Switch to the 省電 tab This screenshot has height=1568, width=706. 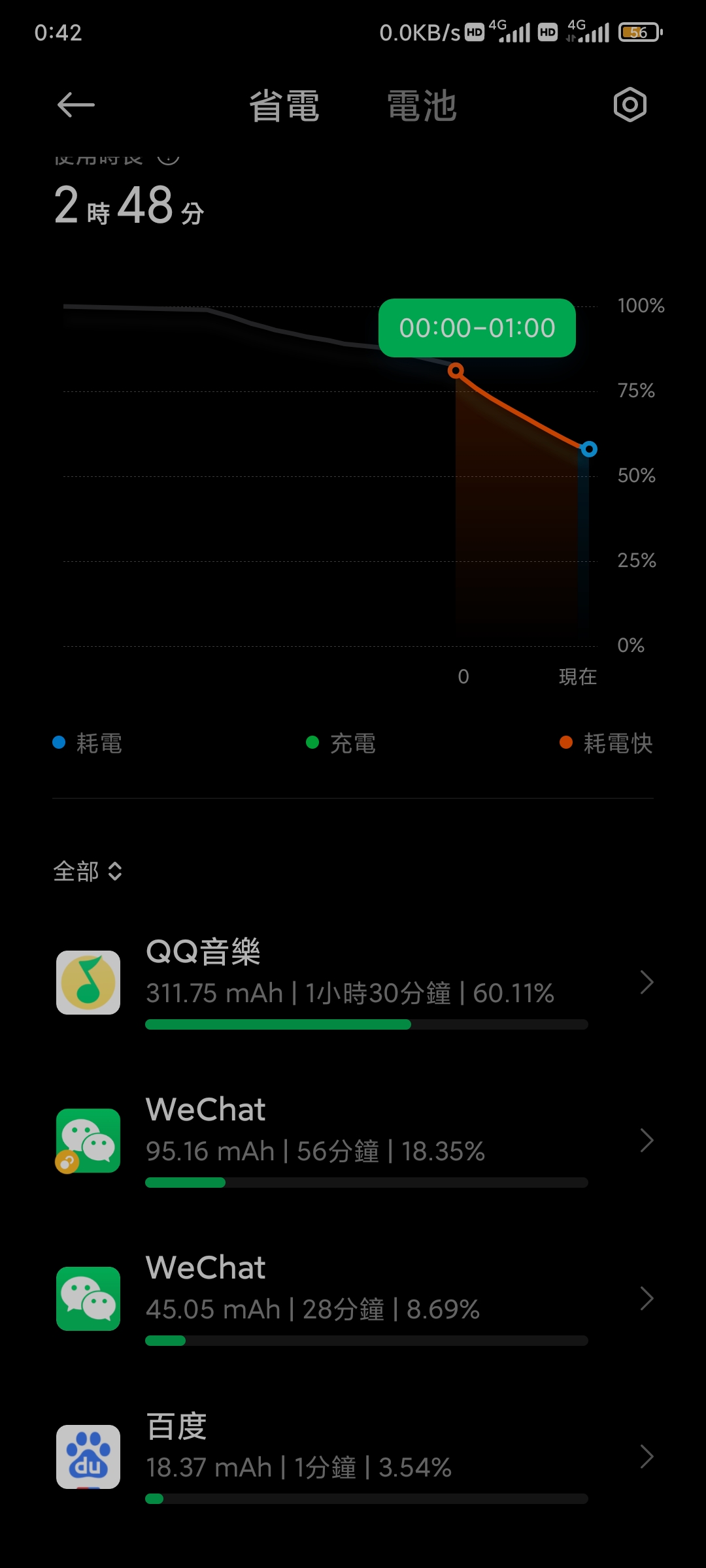(284, 106)
